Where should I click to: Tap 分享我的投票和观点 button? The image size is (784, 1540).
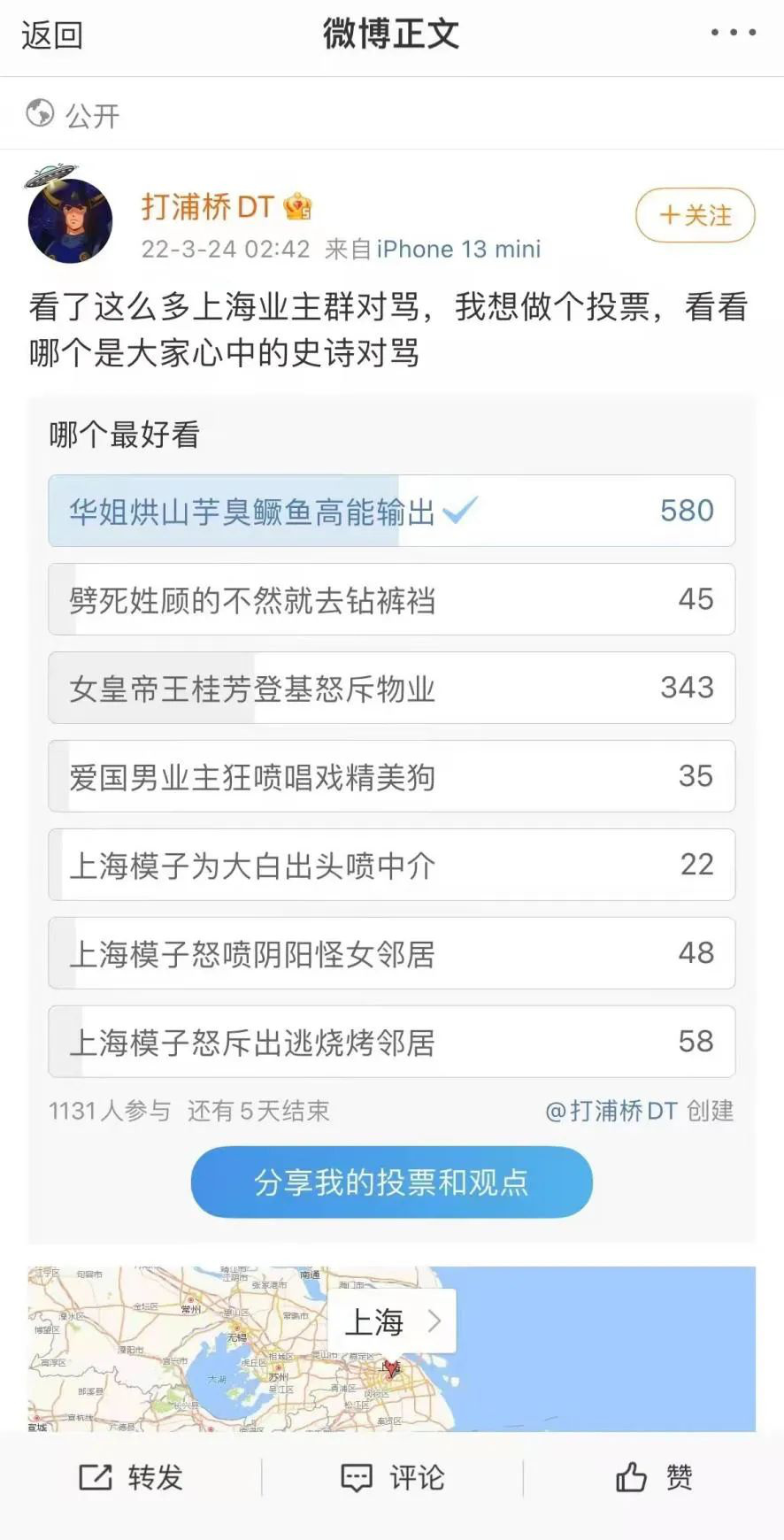[x=391, y=1182]
